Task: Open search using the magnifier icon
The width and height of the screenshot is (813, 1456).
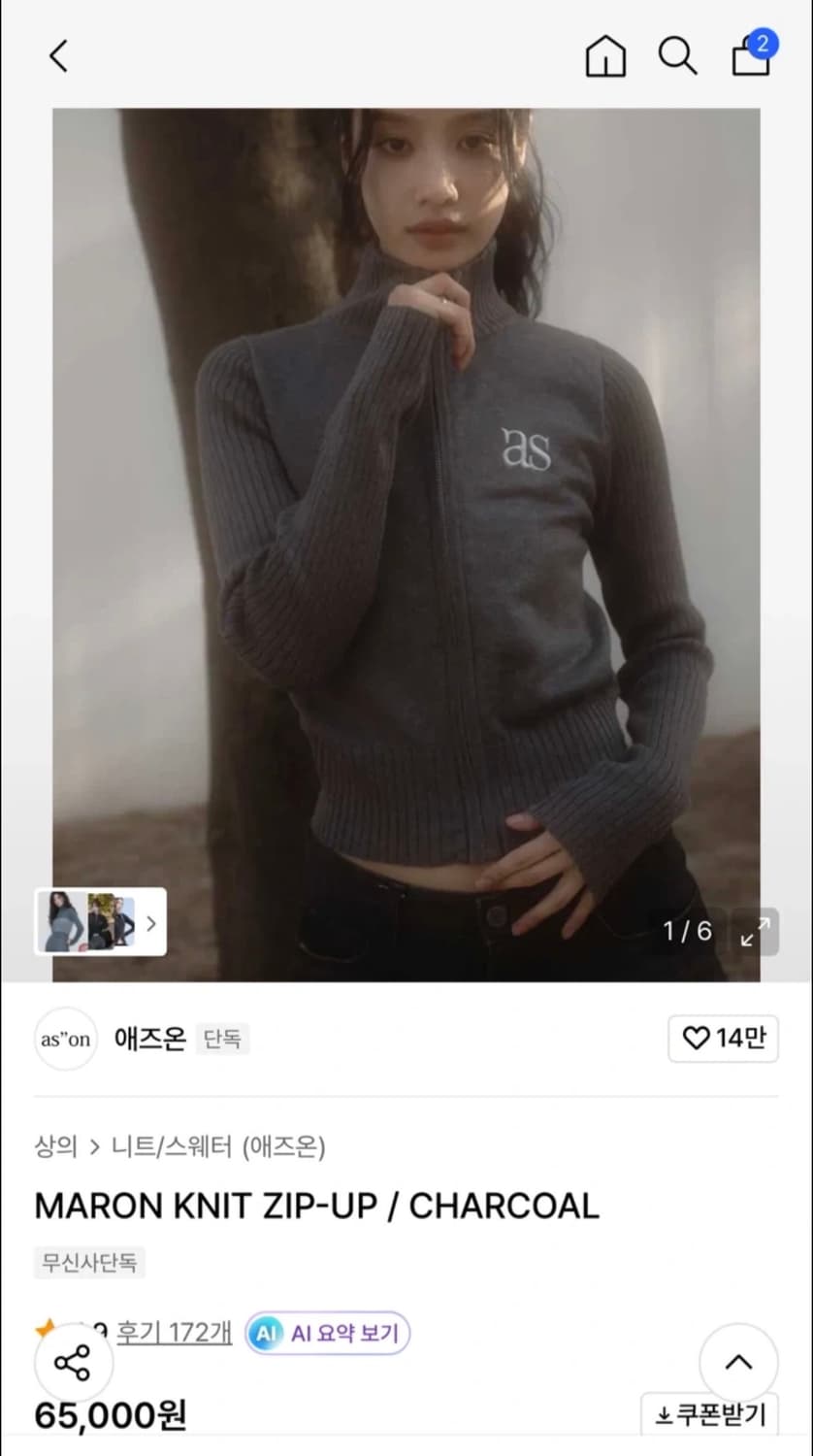Action: (x=678, y=56)
